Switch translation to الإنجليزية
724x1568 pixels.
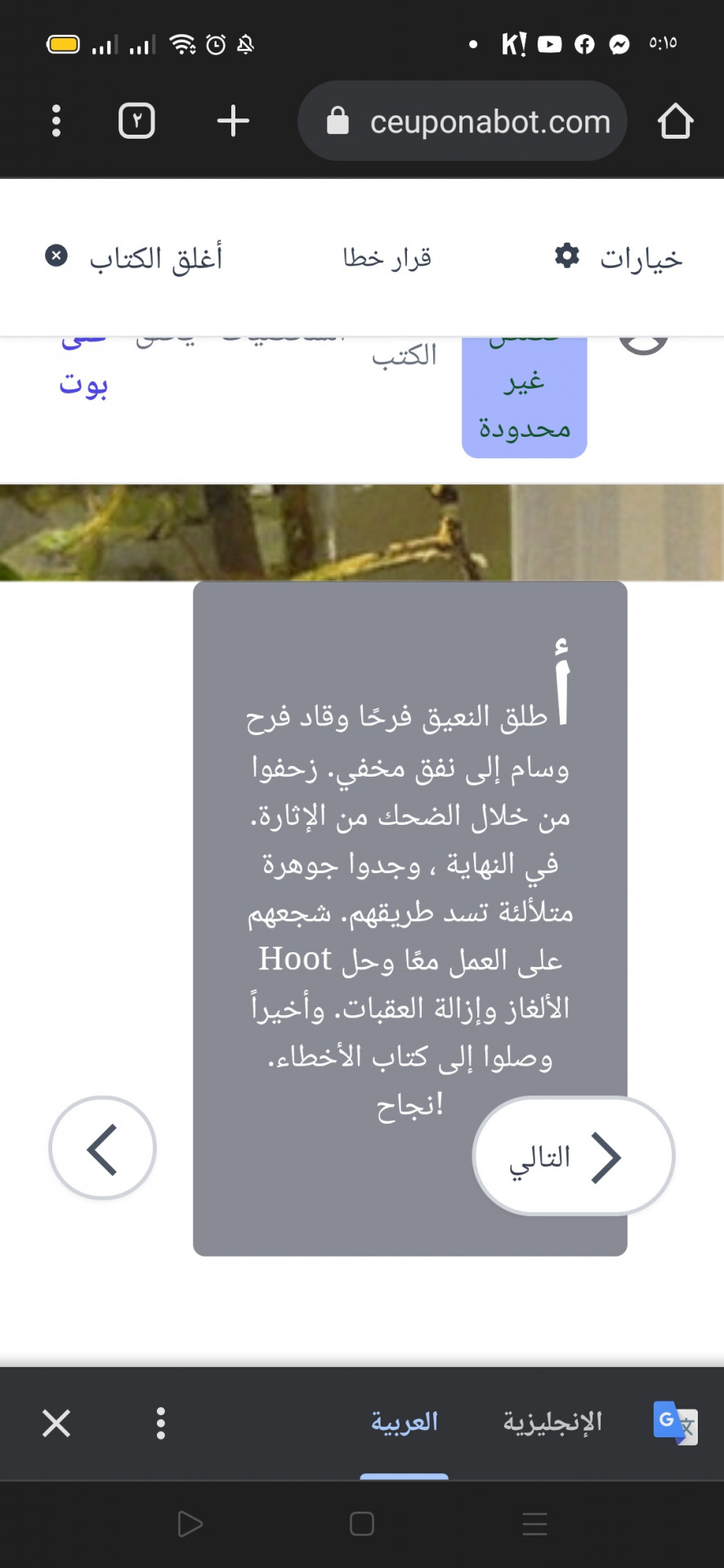click(552, 1422)
